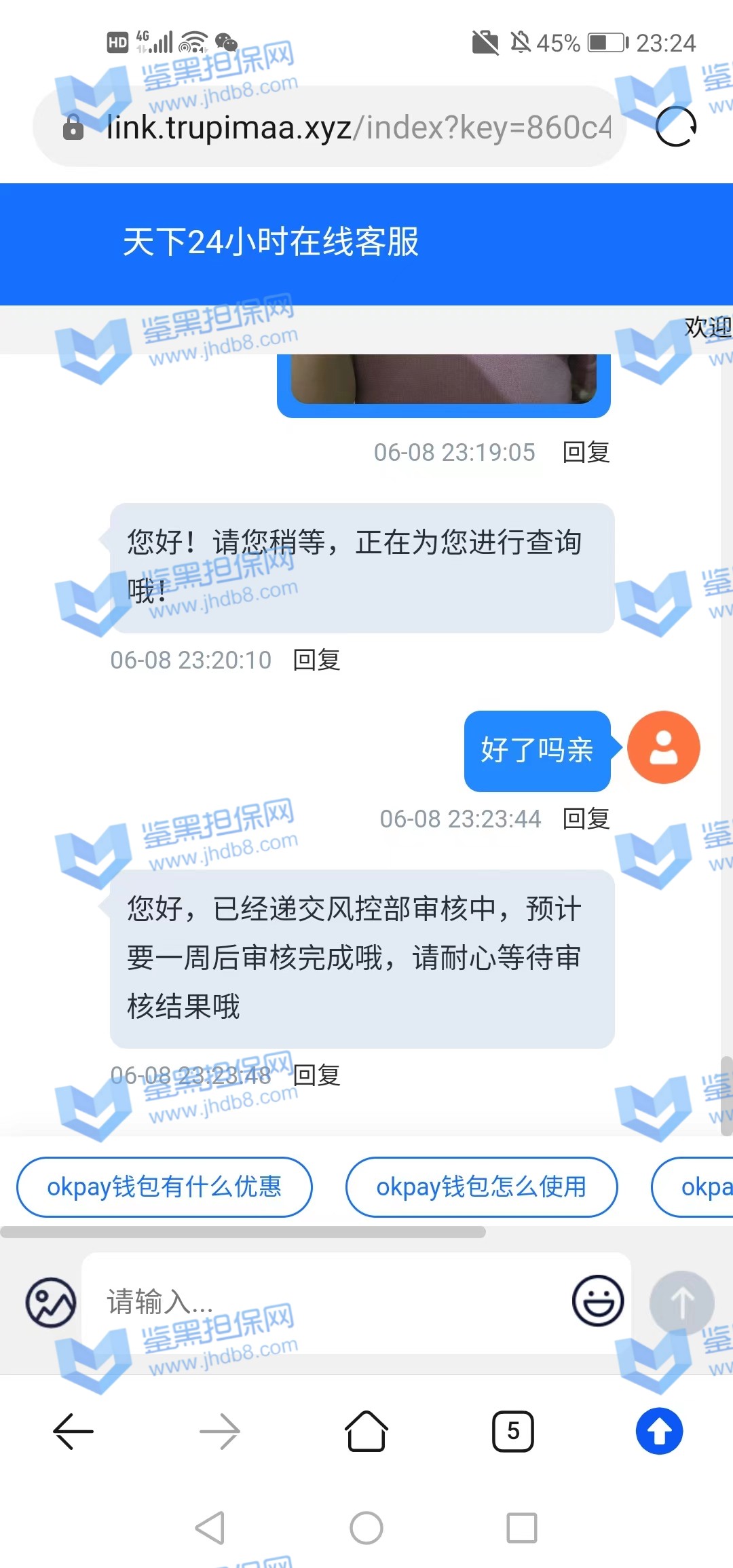Tap the system back button
Image resolution: width=733 pixels, height=1568 pixels.
coord(210,1528)
